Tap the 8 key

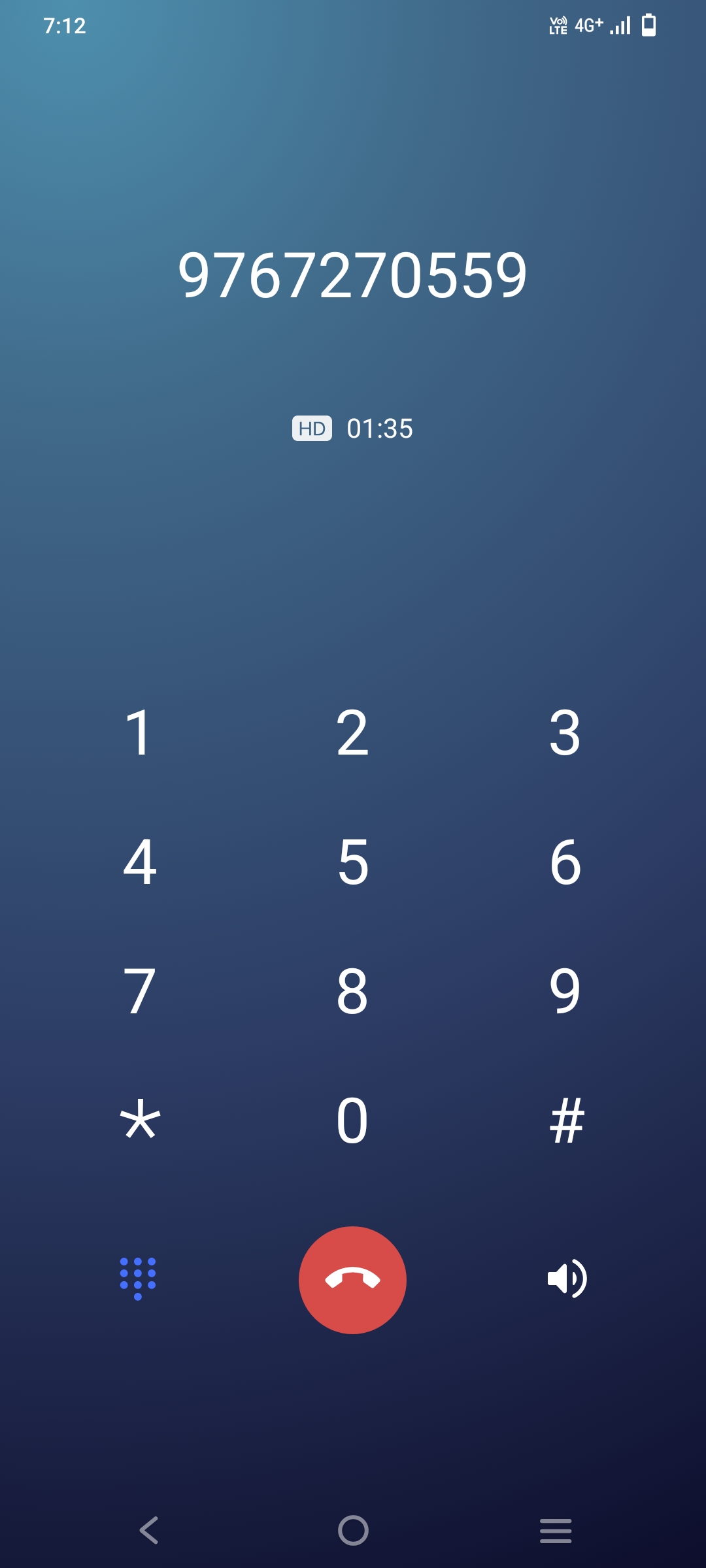pyautogui.click(x=352, y=991)
